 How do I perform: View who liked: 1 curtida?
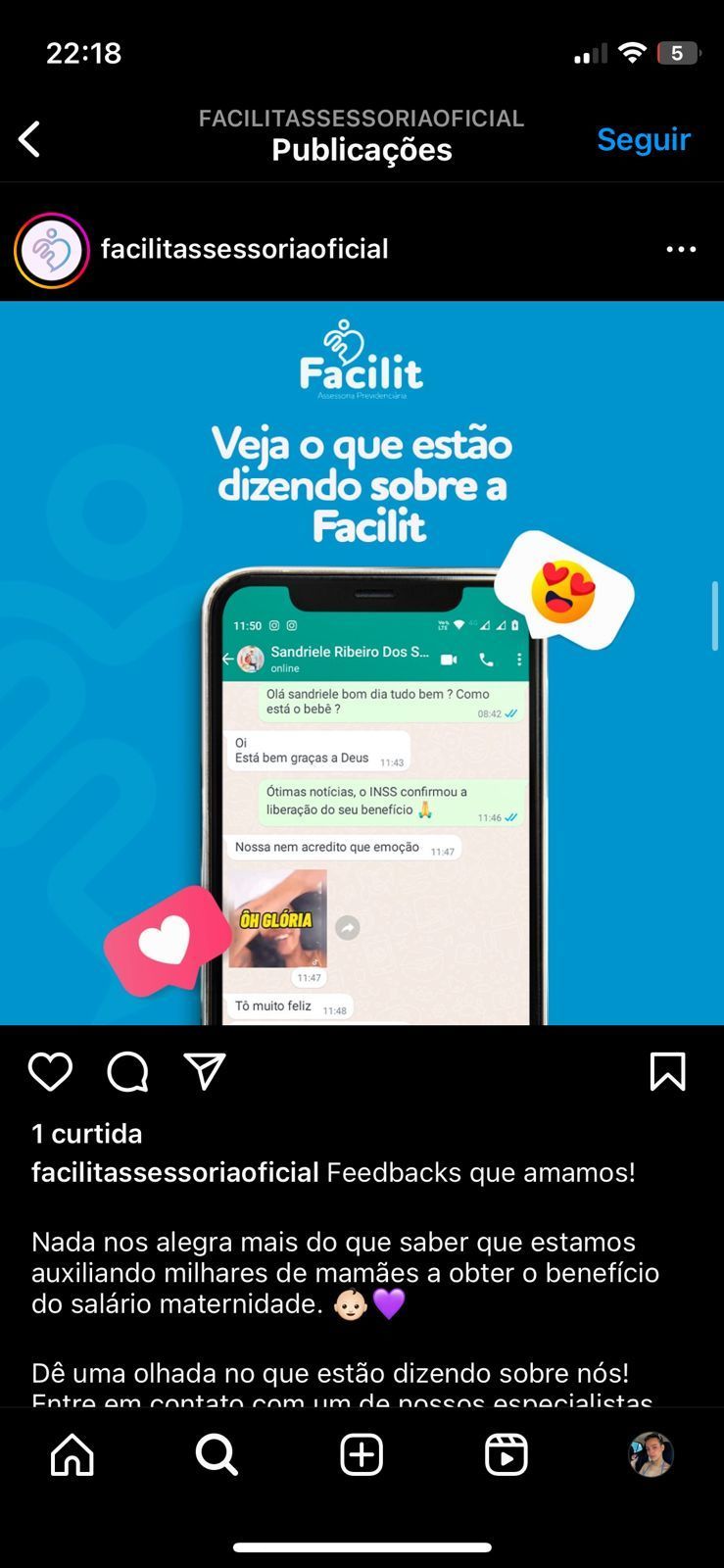(87, 1134)
